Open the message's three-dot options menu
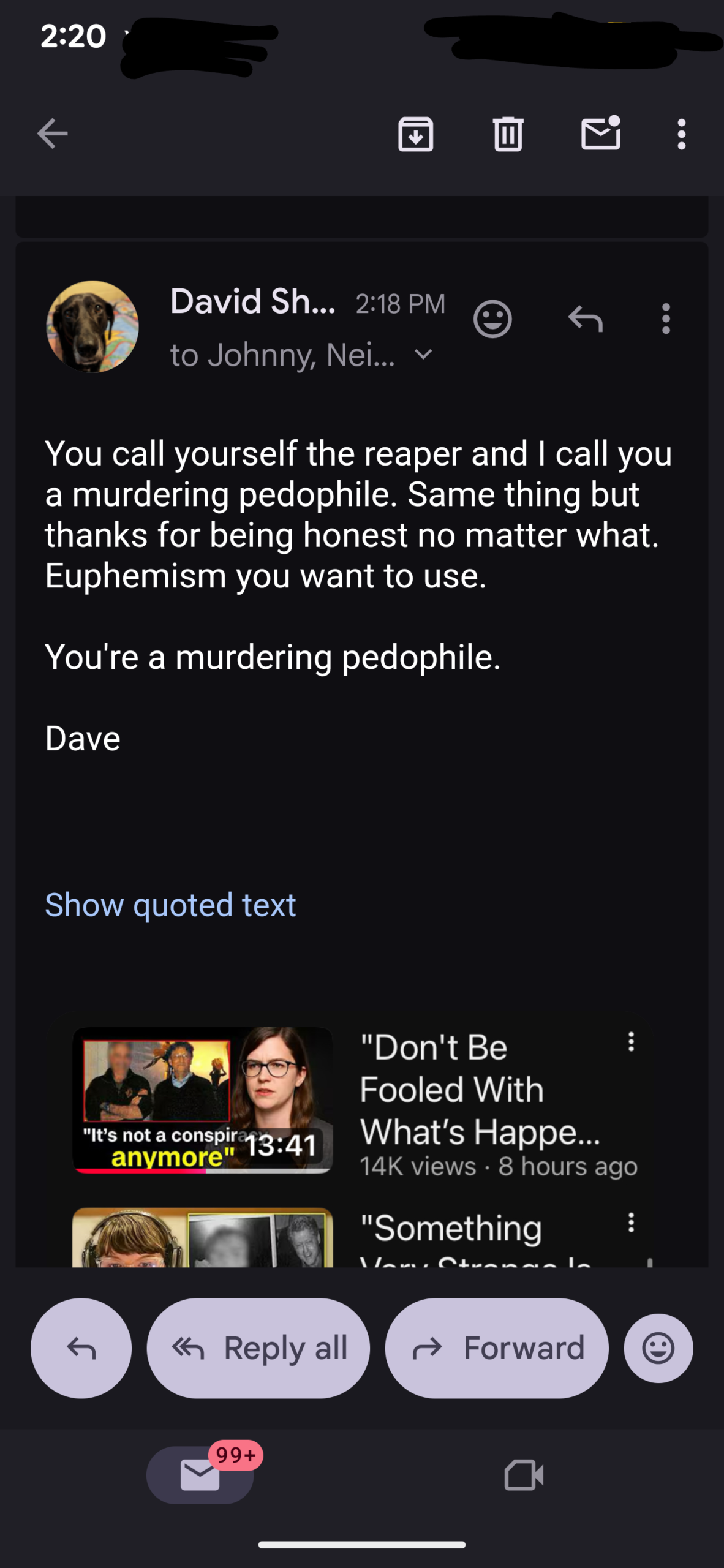The width and height of the screenshot is (724, 1568). (x=666, y=319)
